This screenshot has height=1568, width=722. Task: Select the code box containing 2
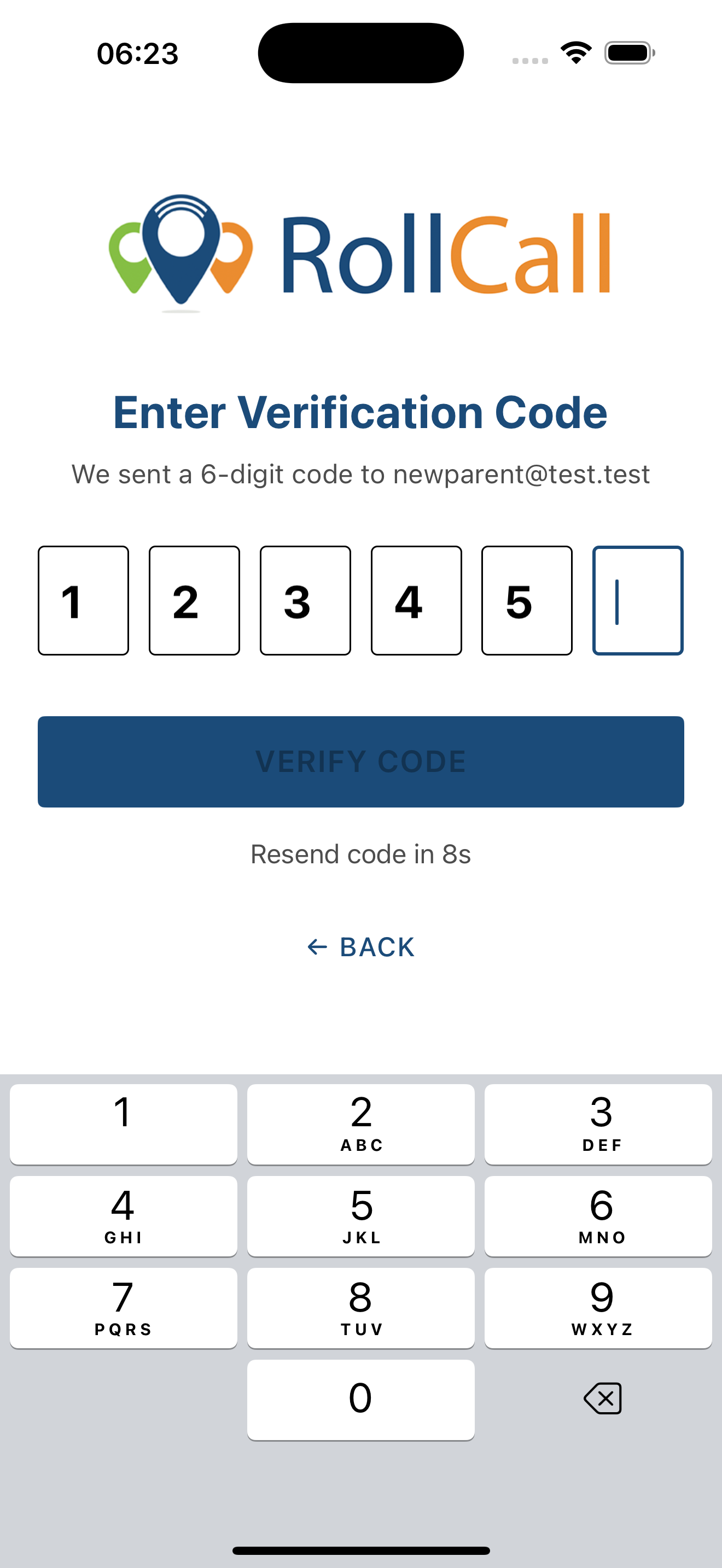pyautogui.click(x=194, y=600)
